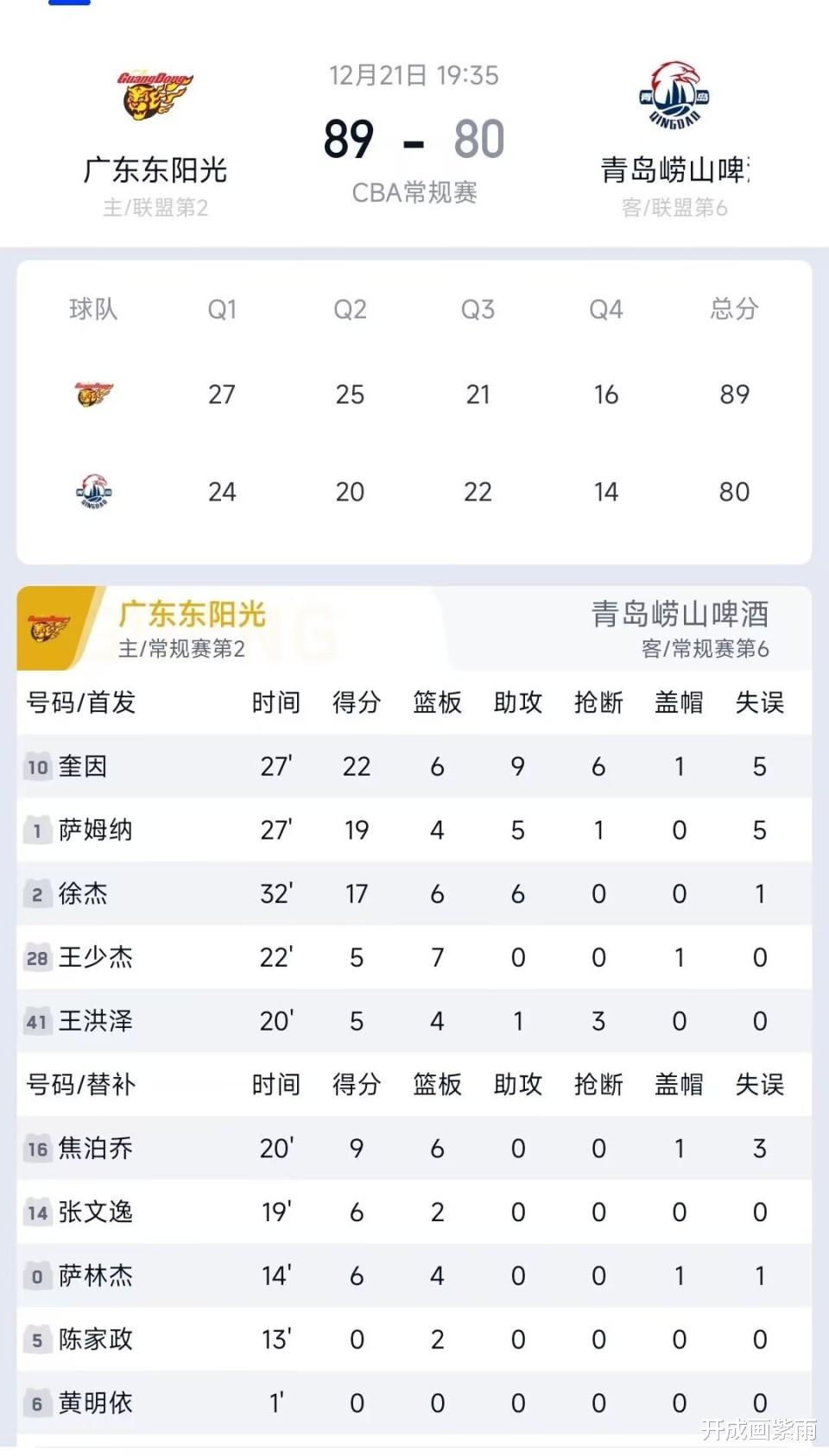Image resolution: width=829 pixels, height=1456 pixels.
Task: Open the 广东东阳光 team page from the header
Action: [x=155, y=138]
